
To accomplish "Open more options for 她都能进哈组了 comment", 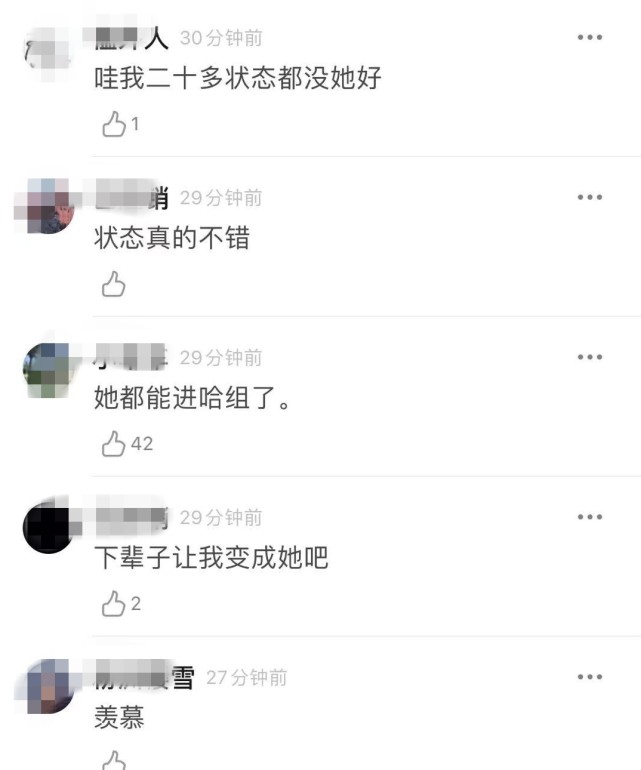I will (x=590, y=357).
